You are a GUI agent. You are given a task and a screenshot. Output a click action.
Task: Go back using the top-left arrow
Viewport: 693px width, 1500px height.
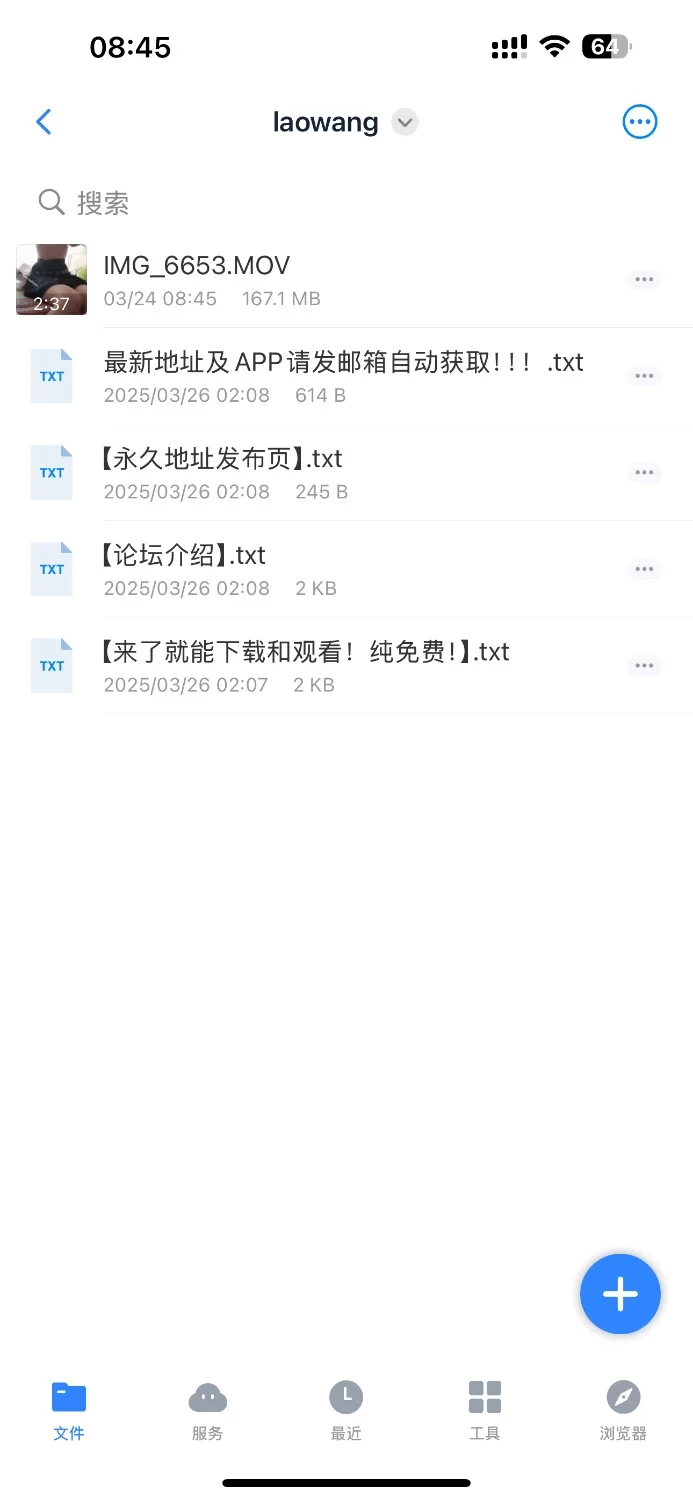[43, 122]
